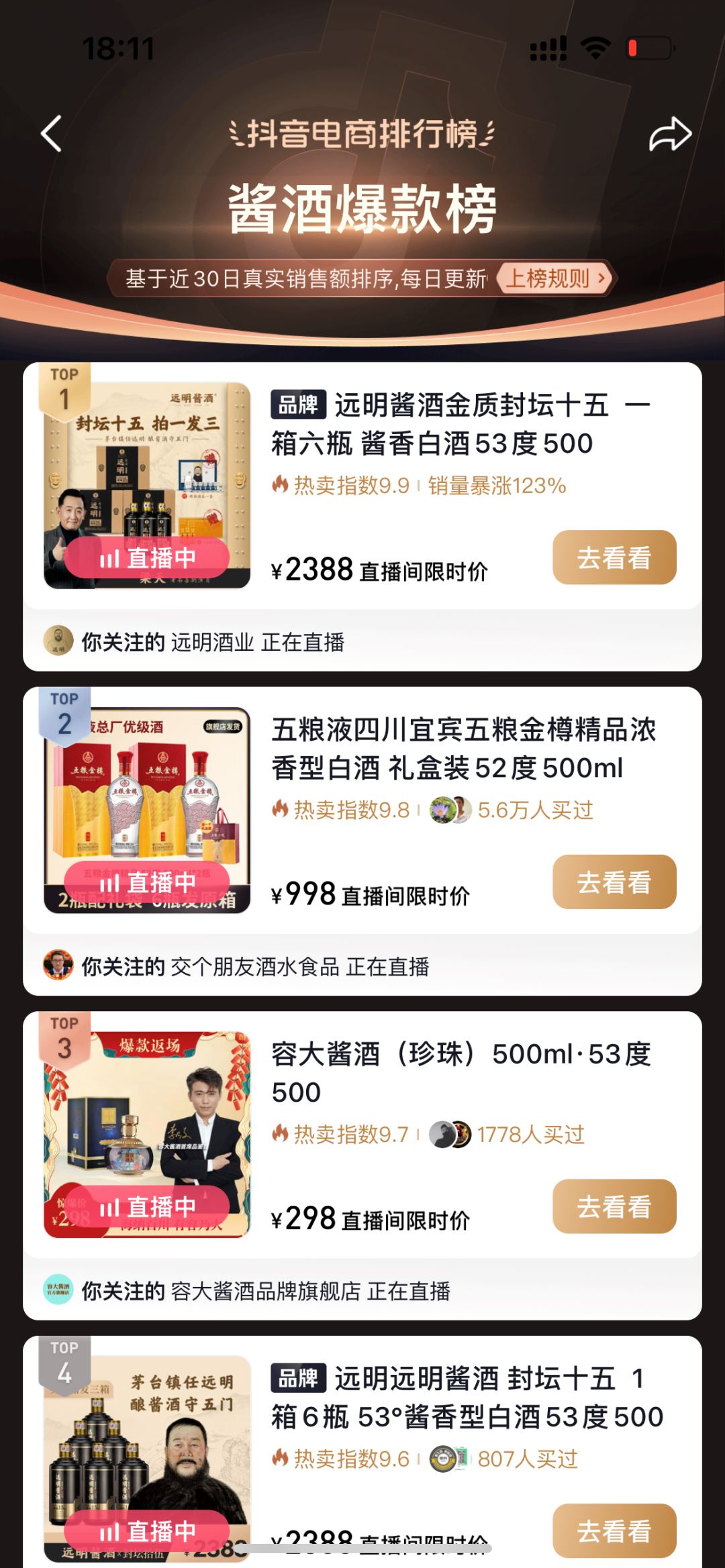Tap 去看看 for 容大酱酒（珍珠）

[614, 1206]
